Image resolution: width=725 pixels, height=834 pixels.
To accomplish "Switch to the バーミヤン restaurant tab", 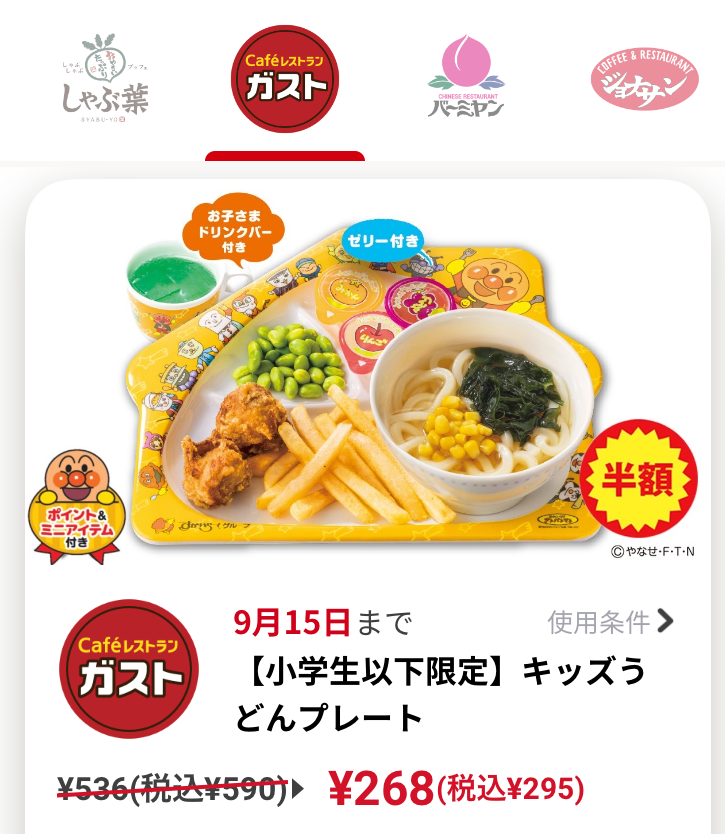I will 466,78.
